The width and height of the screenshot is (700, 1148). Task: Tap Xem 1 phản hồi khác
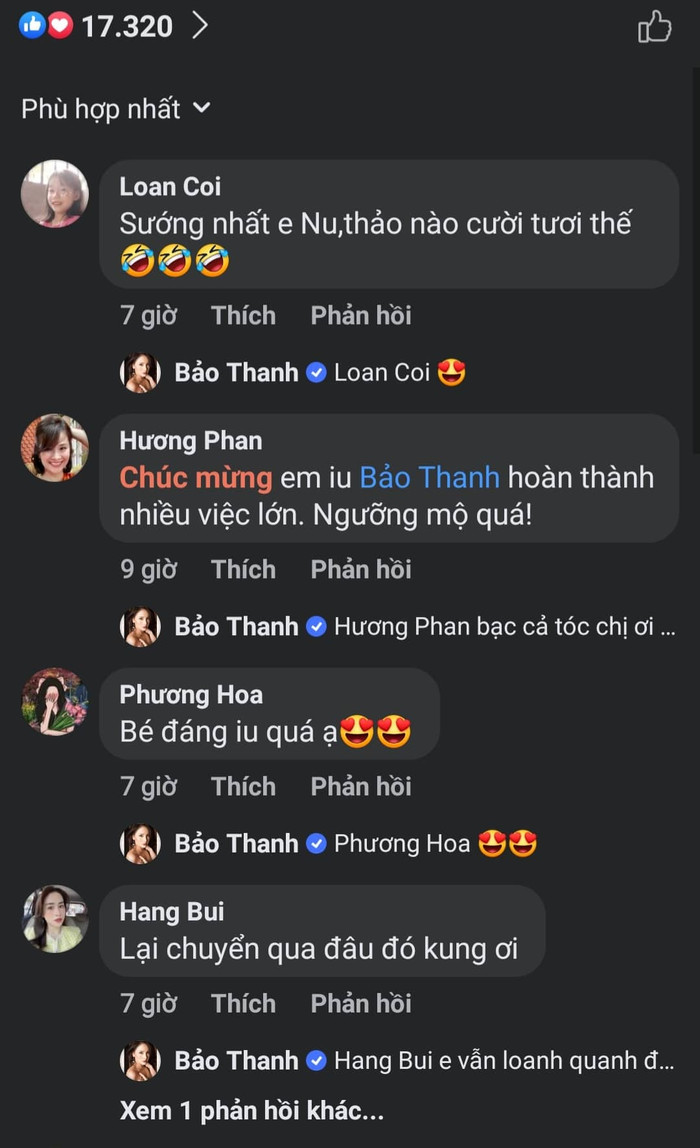(251, 1111)
